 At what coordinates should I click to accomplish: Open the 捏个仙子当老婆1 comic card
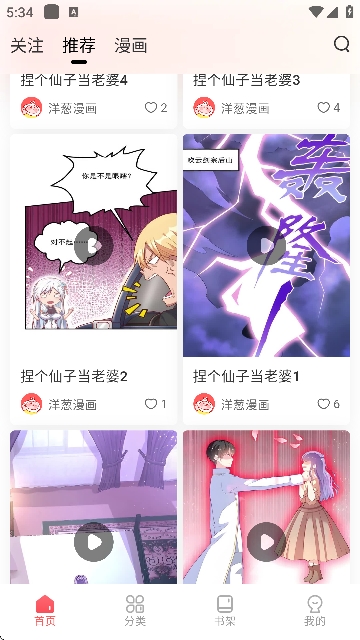coord(266,279)
